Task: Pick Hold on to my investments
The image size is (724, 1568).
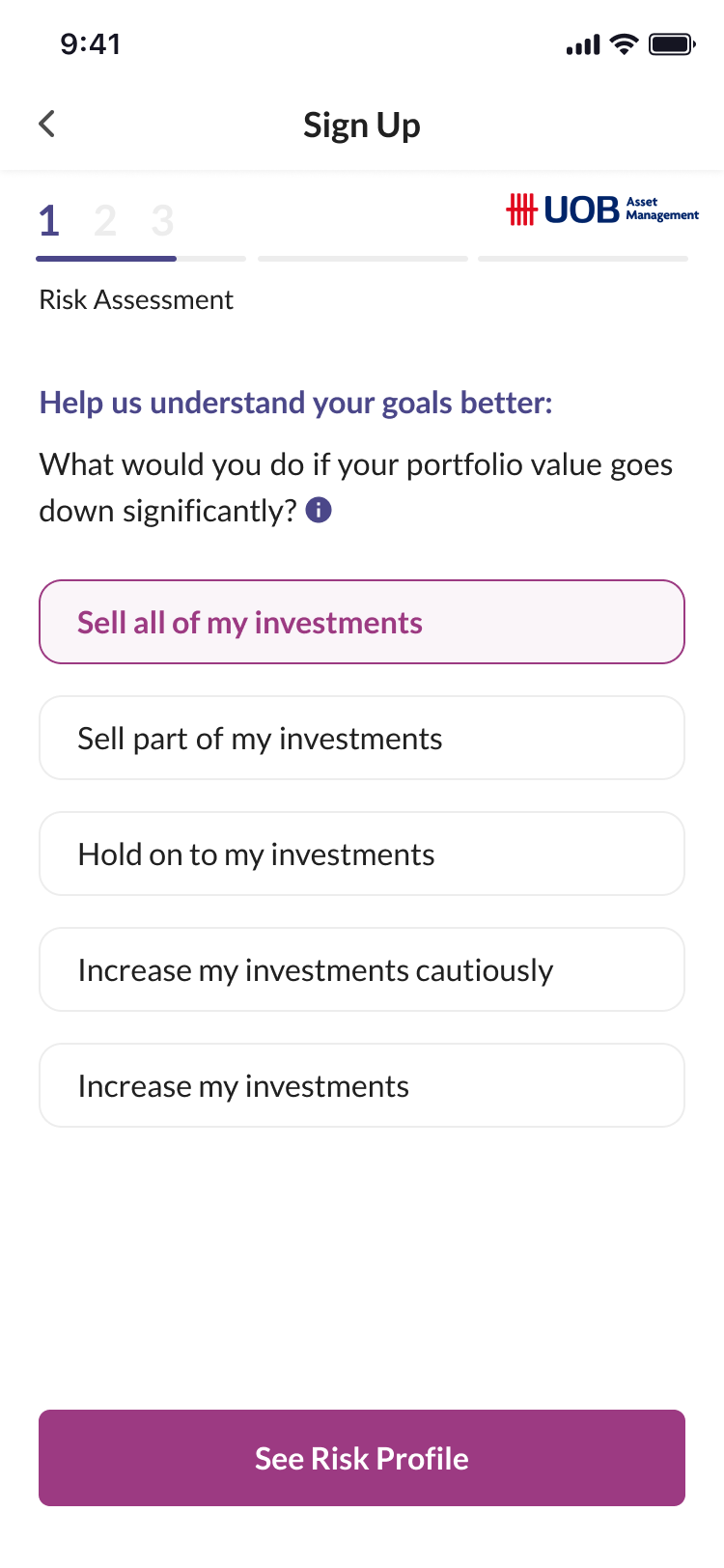Action: click(362, 854)
